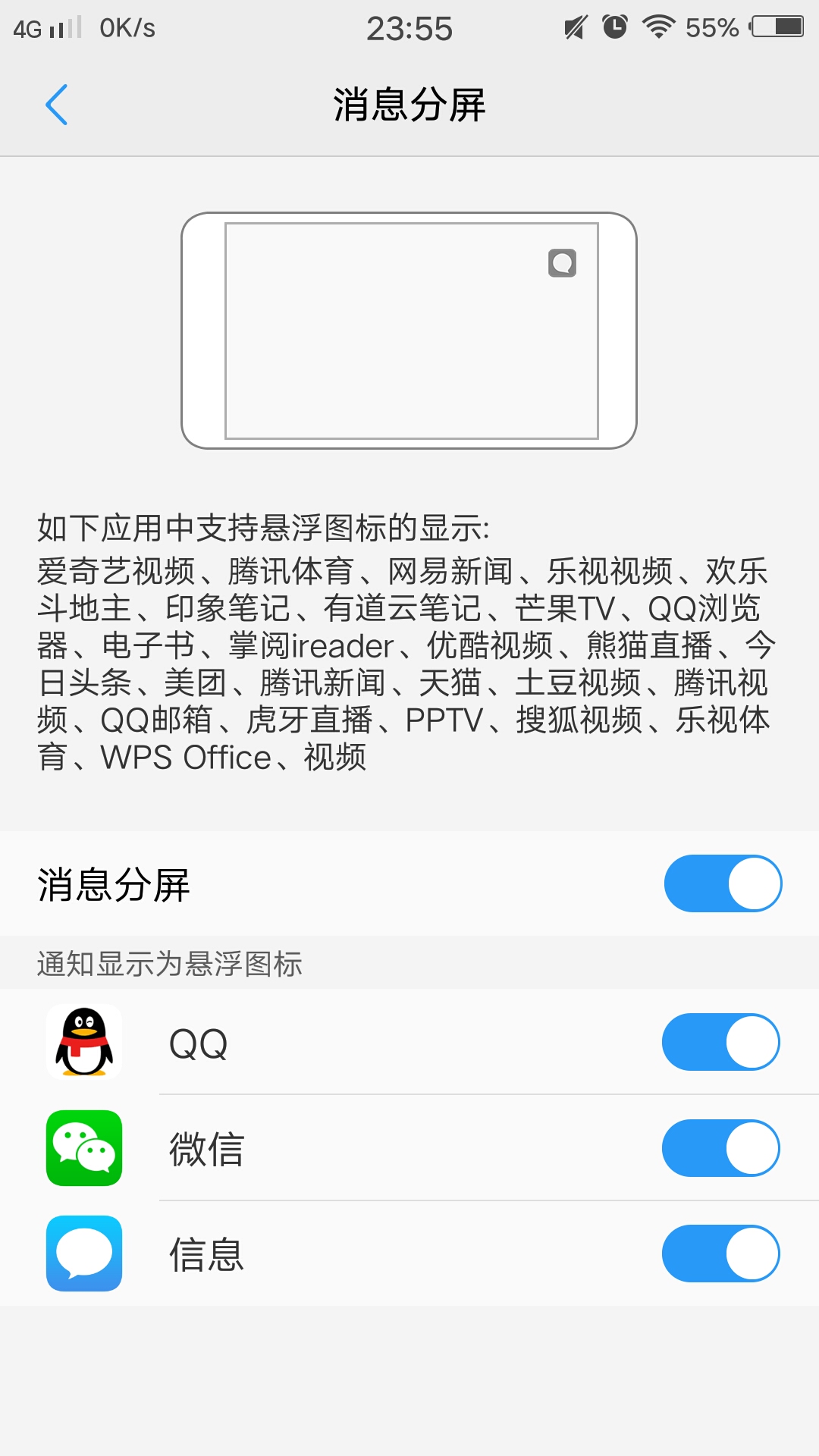This screenshot has height=1456, width=819.
Task: Turn off the 消息分屏 main switch
Action: click(722, 883)
